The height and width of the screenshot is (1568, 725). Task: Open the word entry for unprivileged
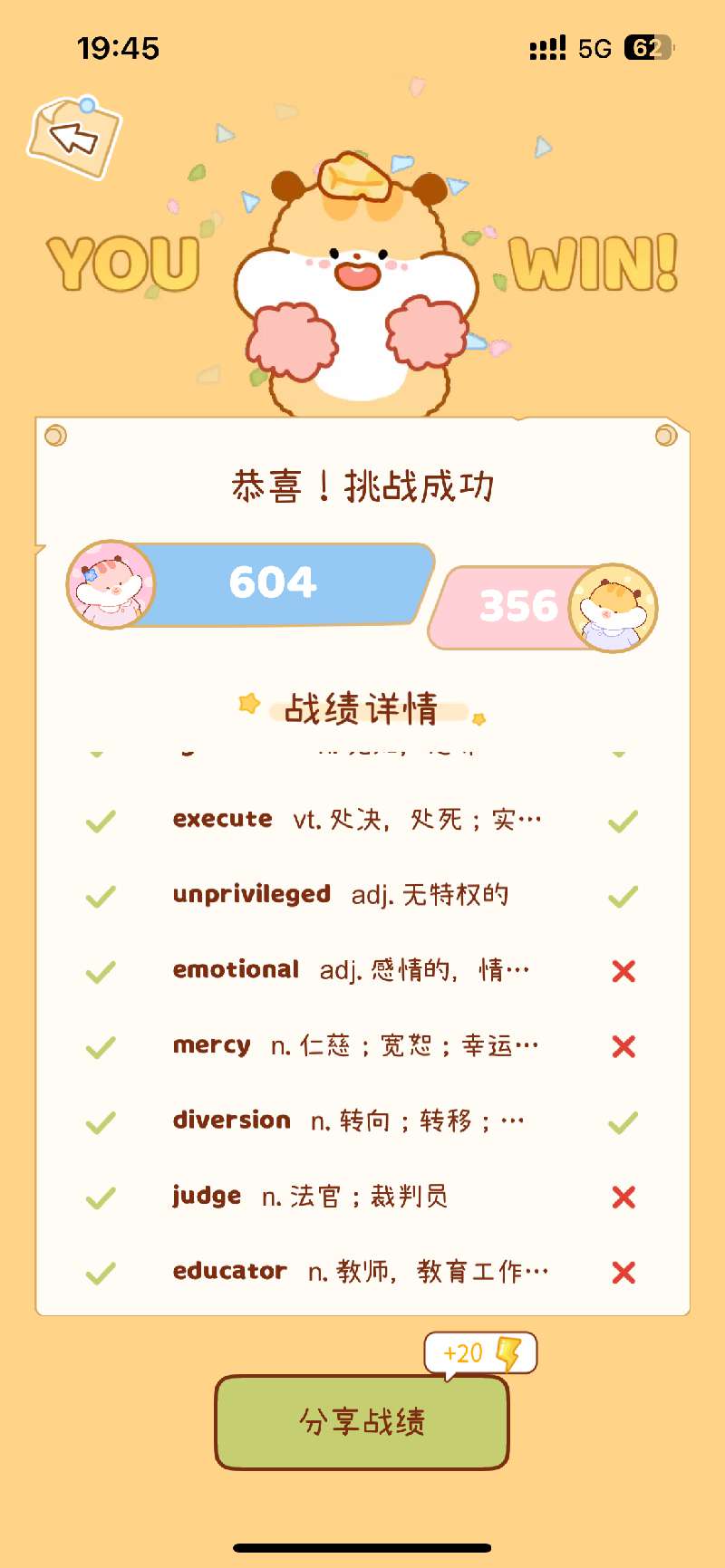[x=342, y=895]
